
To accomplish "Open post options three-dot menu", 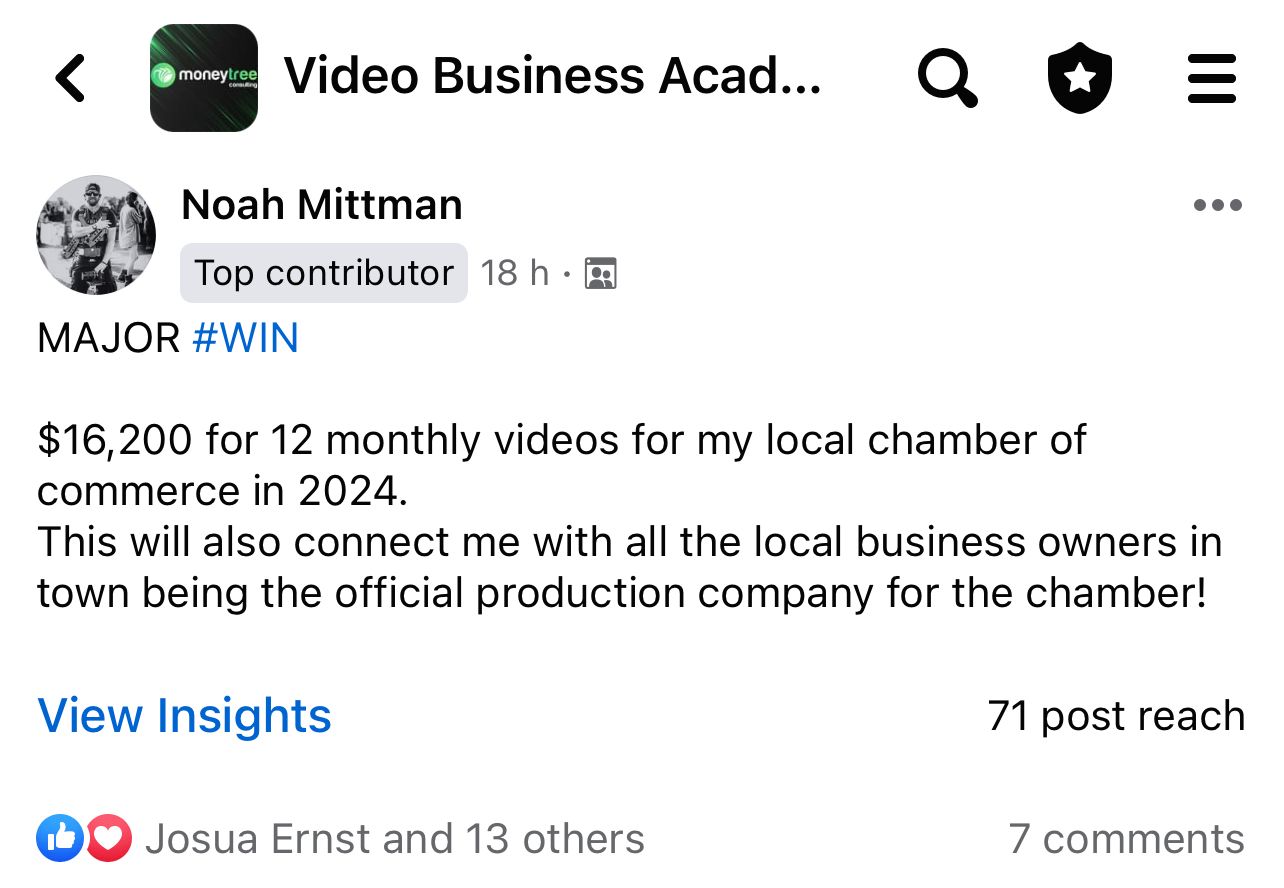I will (x=1217, y=206).
